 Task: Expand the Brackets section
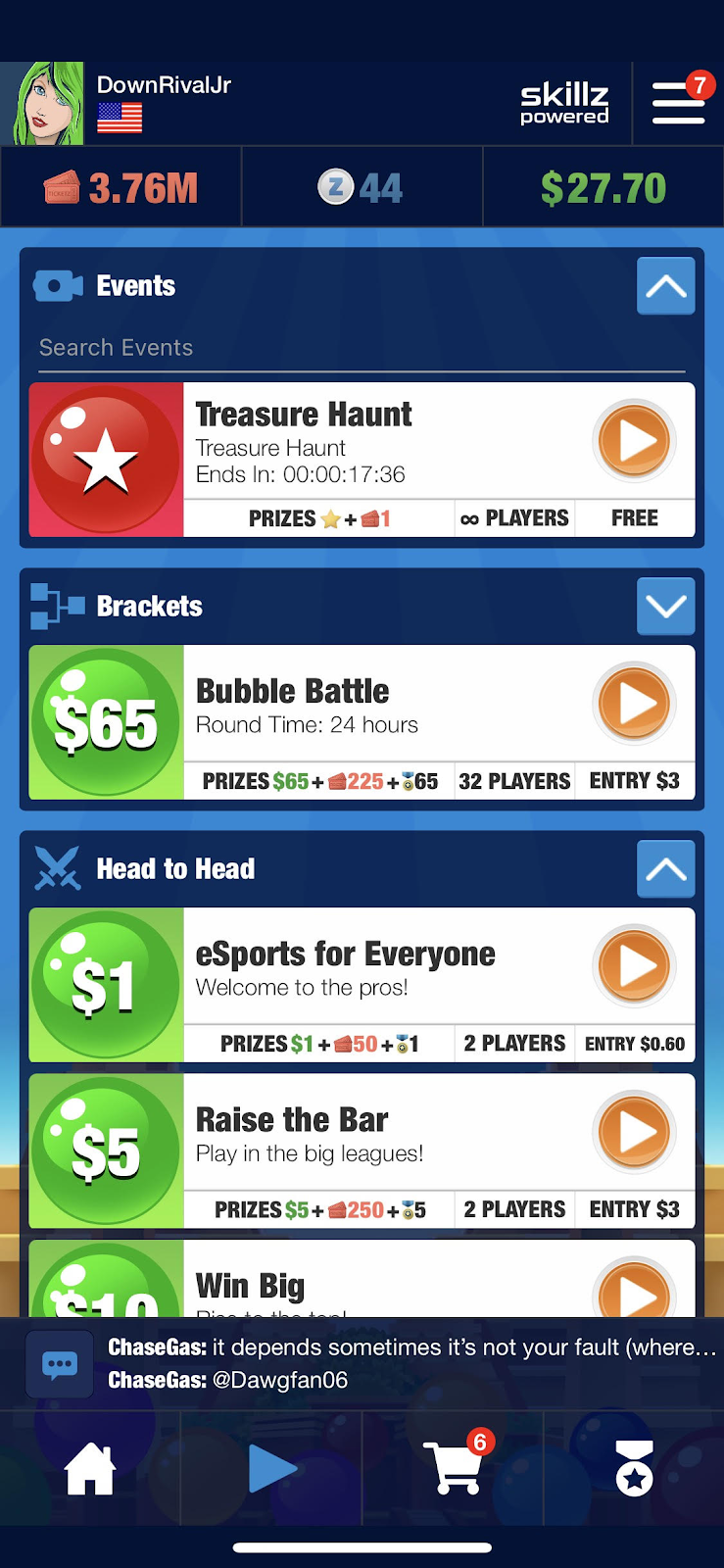[x=666, y=607]
